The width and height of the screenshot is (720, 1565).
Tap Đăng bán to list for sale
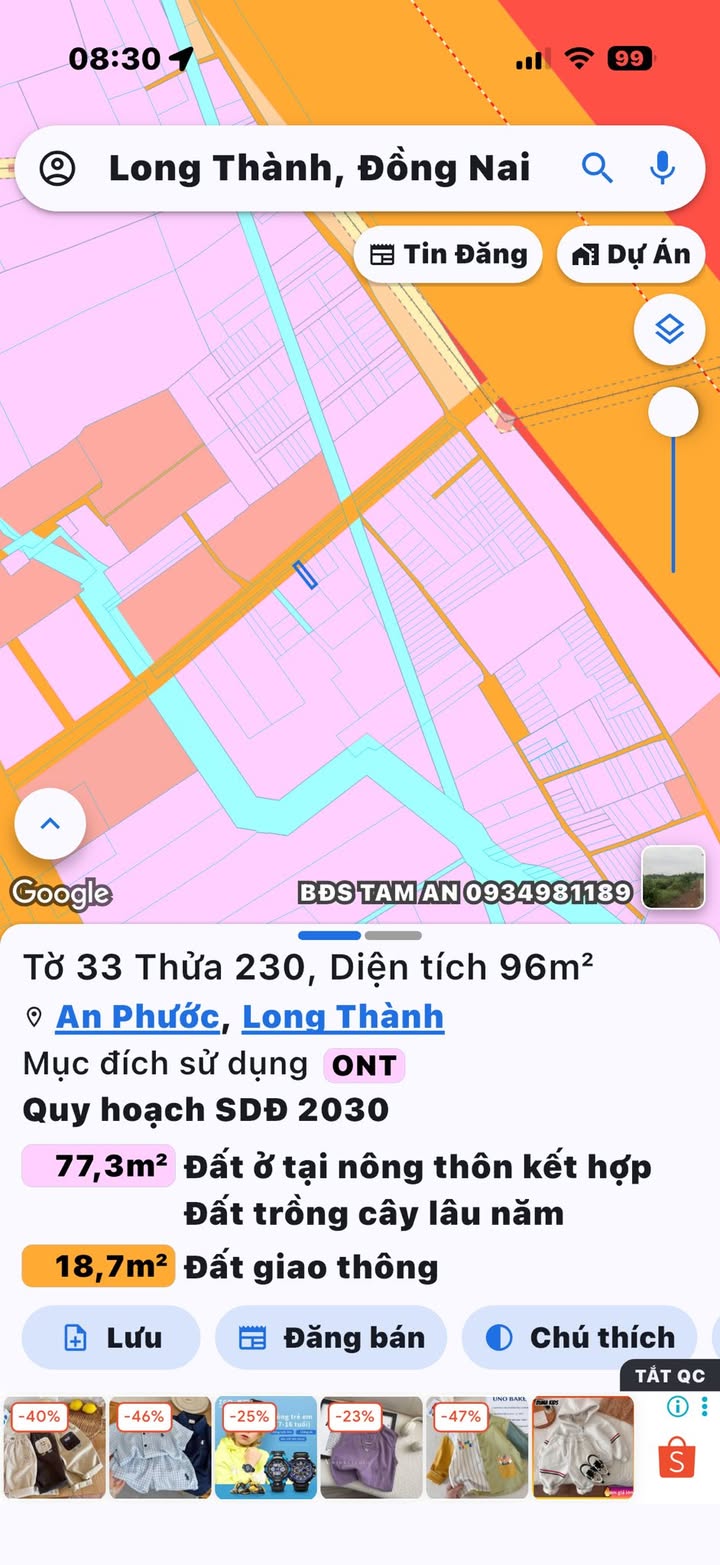331,1337
